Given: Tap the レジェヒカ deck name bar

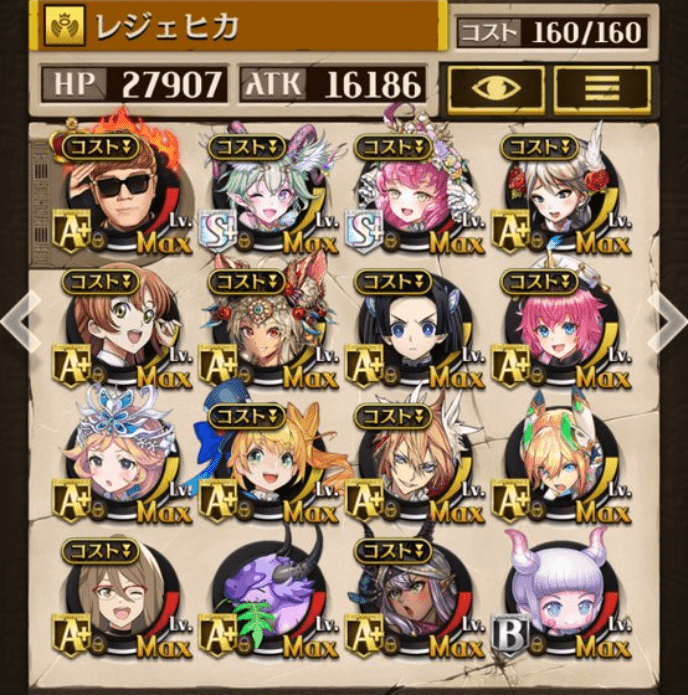Looking at the screenshot, I should click(x=240, y=27).
